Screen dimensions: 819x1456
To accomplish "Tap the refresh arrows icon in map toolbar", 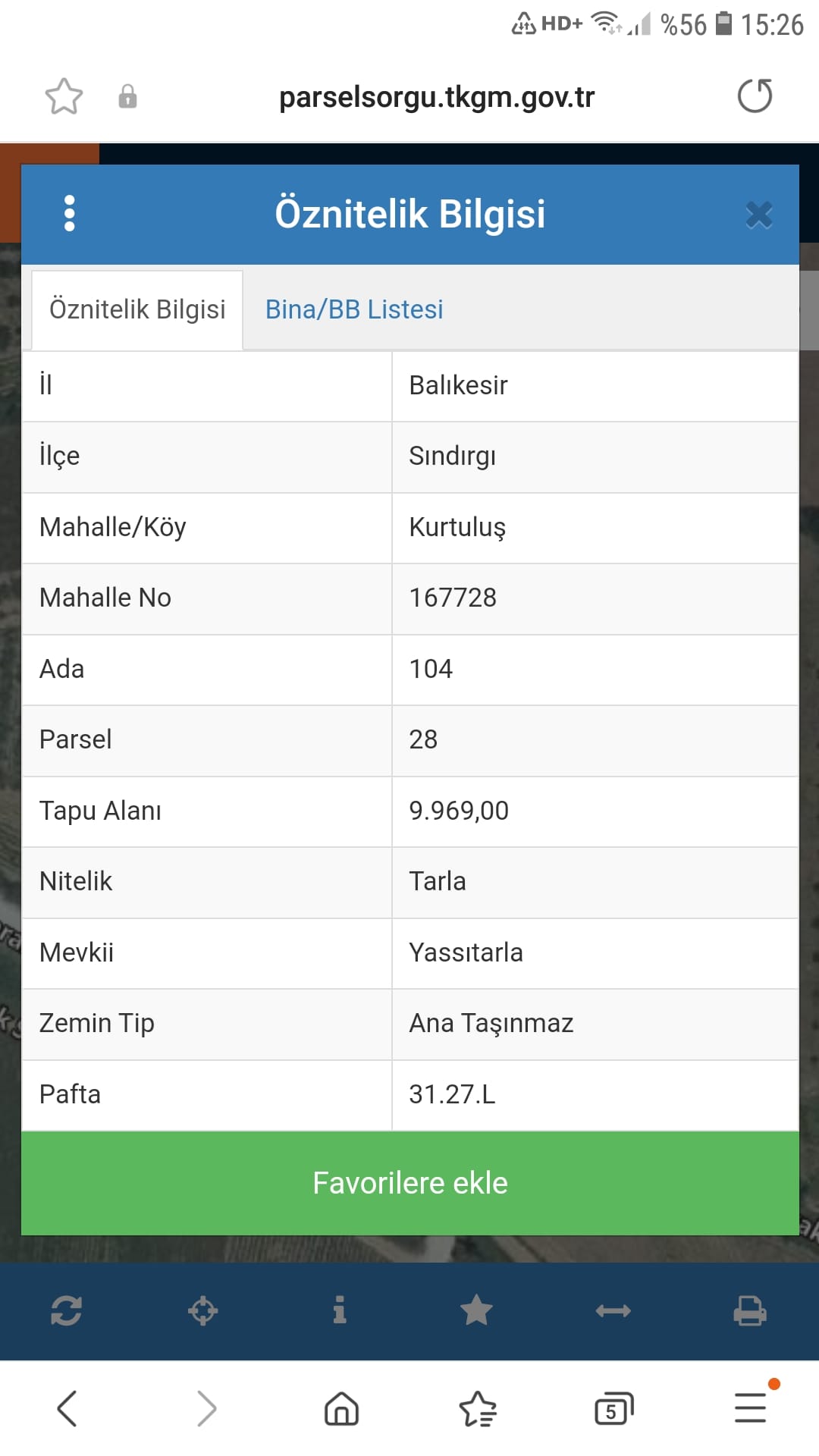I will [x=66, y=1310].
